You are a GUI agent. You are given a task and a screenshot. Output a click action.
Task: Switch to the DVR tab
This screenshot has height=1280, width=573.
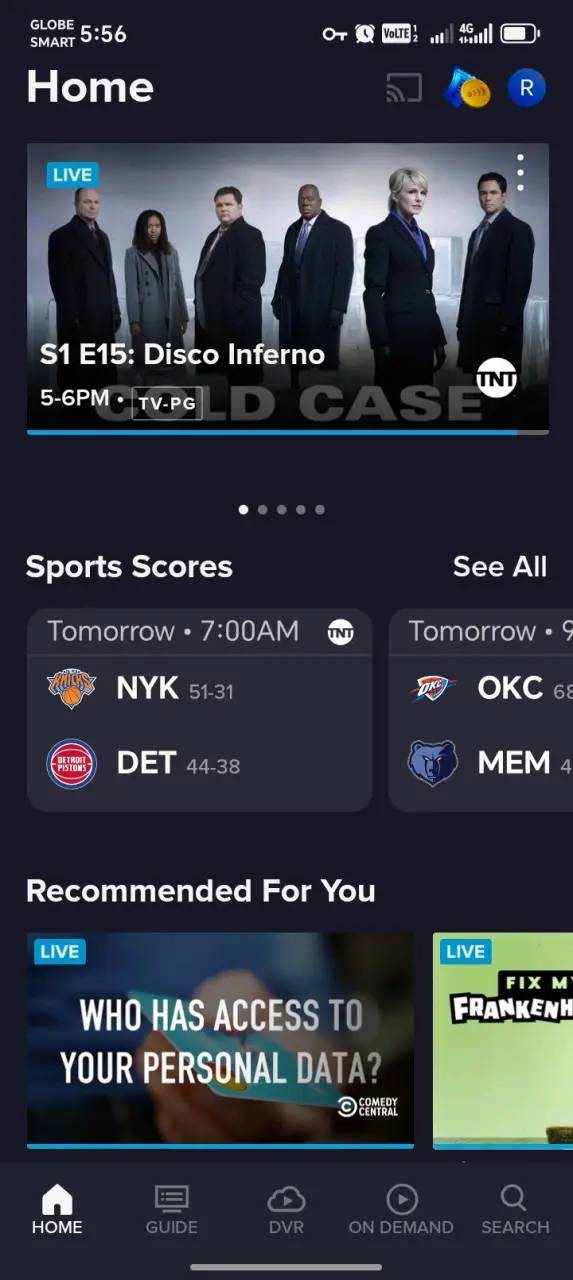click(286, 1210)
